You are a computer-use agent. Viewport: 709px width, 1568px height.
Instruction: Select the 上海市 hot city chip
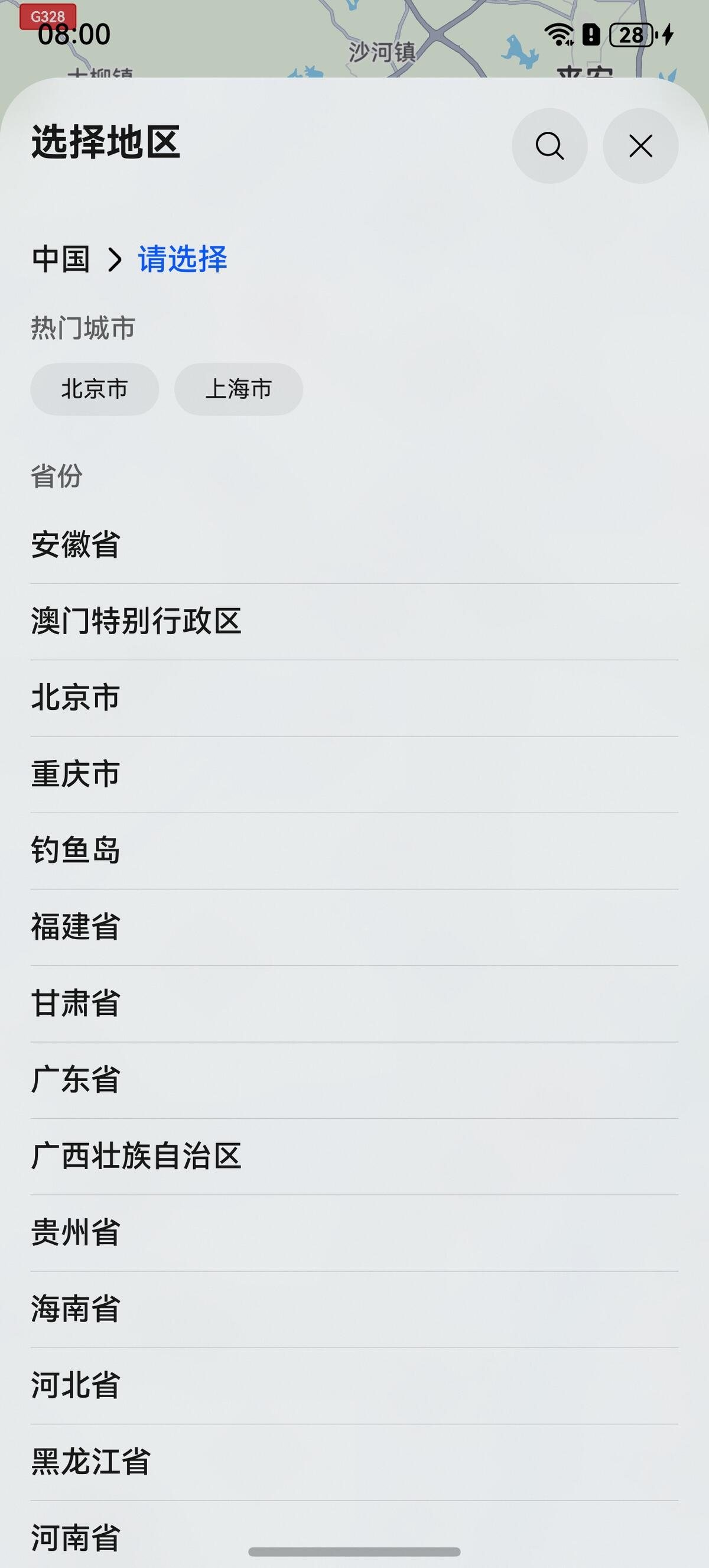click(239, 389)
